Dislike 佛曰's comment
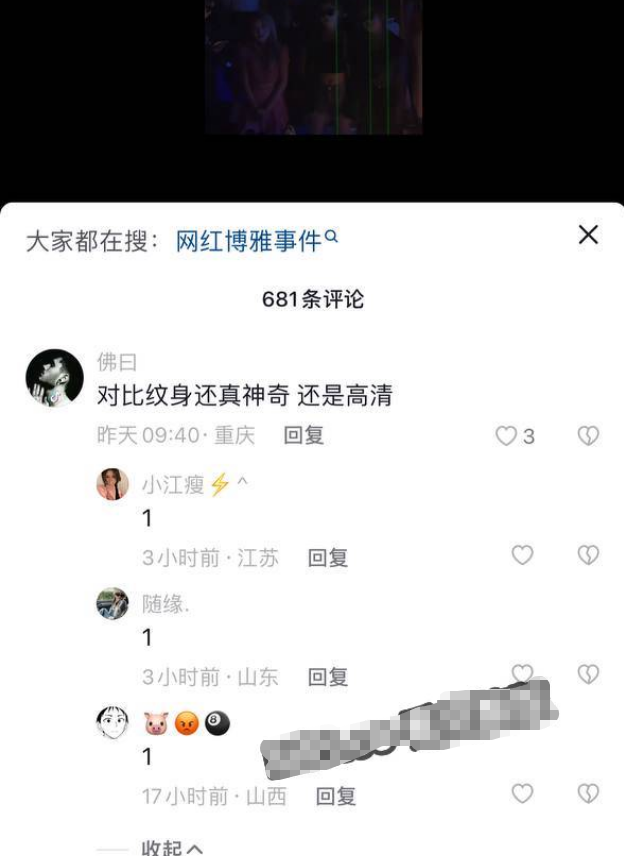The image size is (624, 856). [x=588, y=436]
